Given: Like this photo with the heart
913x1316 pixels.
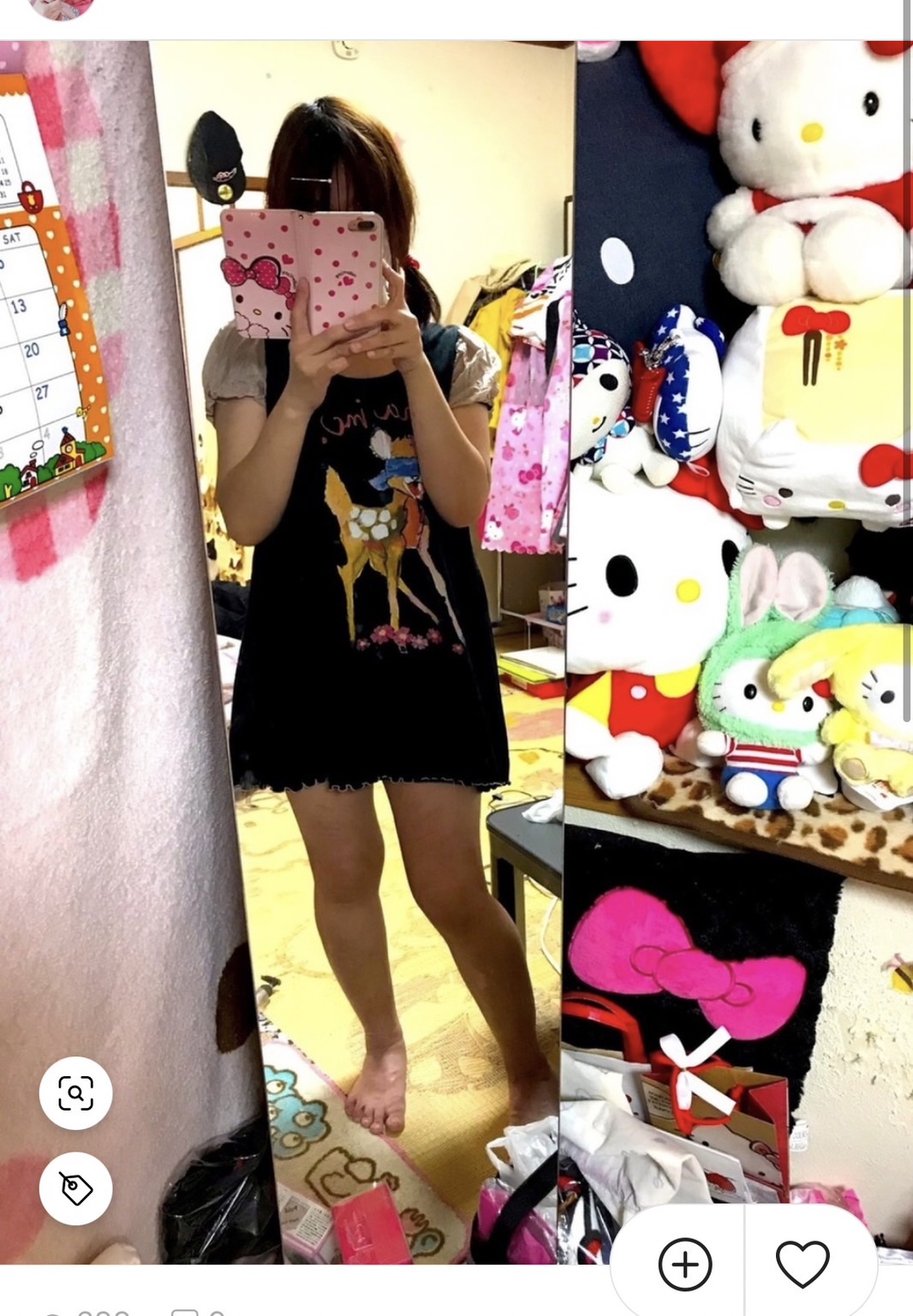Looking at the screenshot, I should pyautogui.click(x=803, y=1263).
